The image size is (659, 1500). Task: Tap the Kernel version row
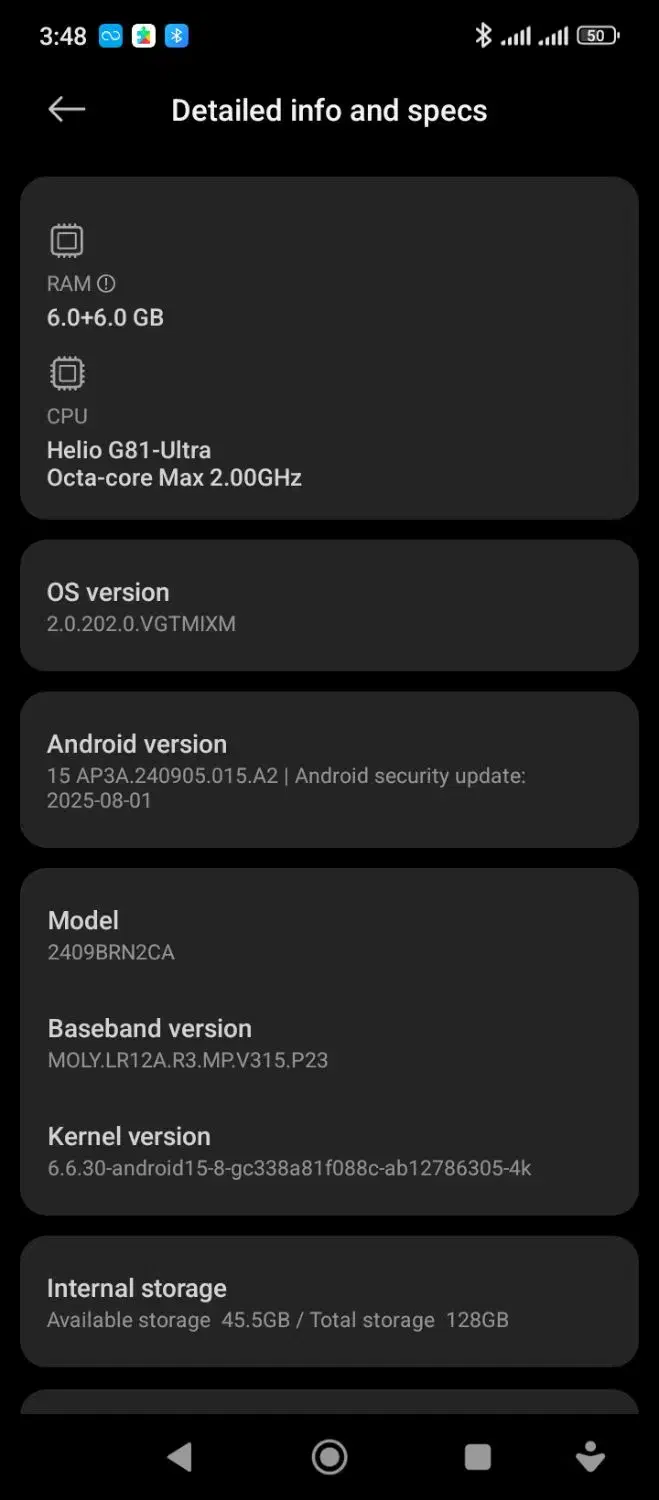(x=329, y=1151)
